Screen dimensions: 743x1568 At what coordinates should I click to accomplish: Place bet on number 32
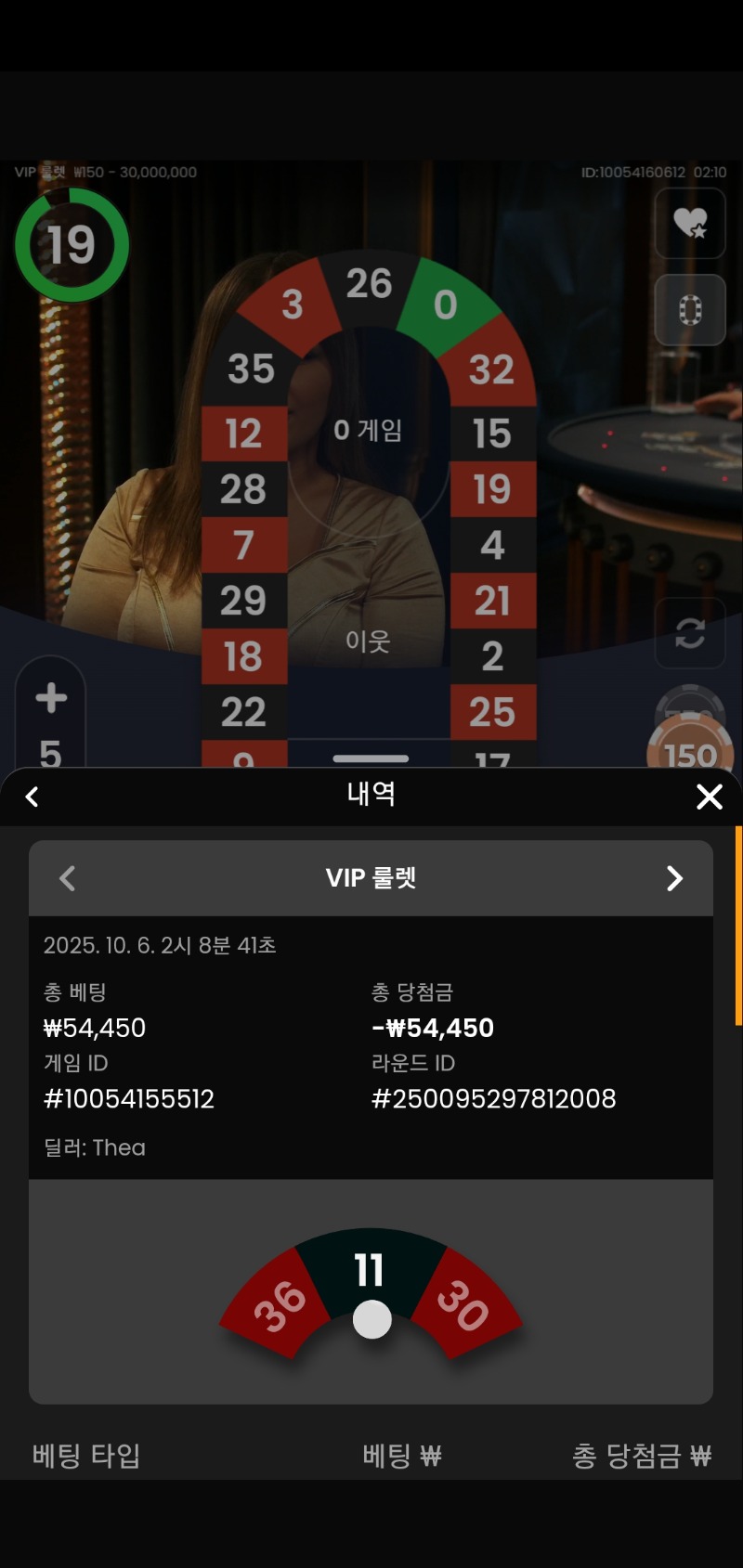[491, 369]
